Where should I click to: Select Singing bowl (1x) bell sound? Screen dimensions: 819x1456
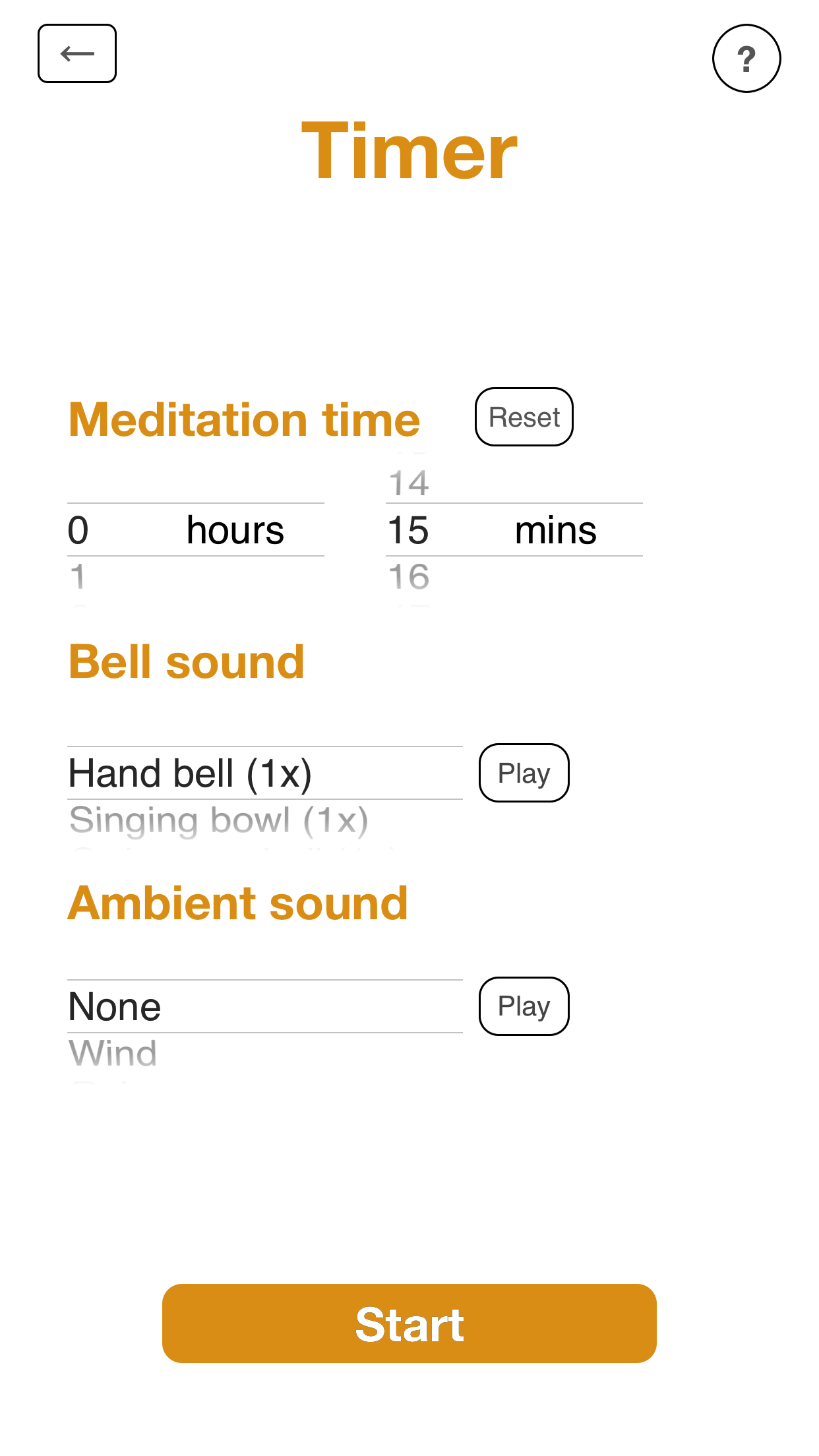219,821
